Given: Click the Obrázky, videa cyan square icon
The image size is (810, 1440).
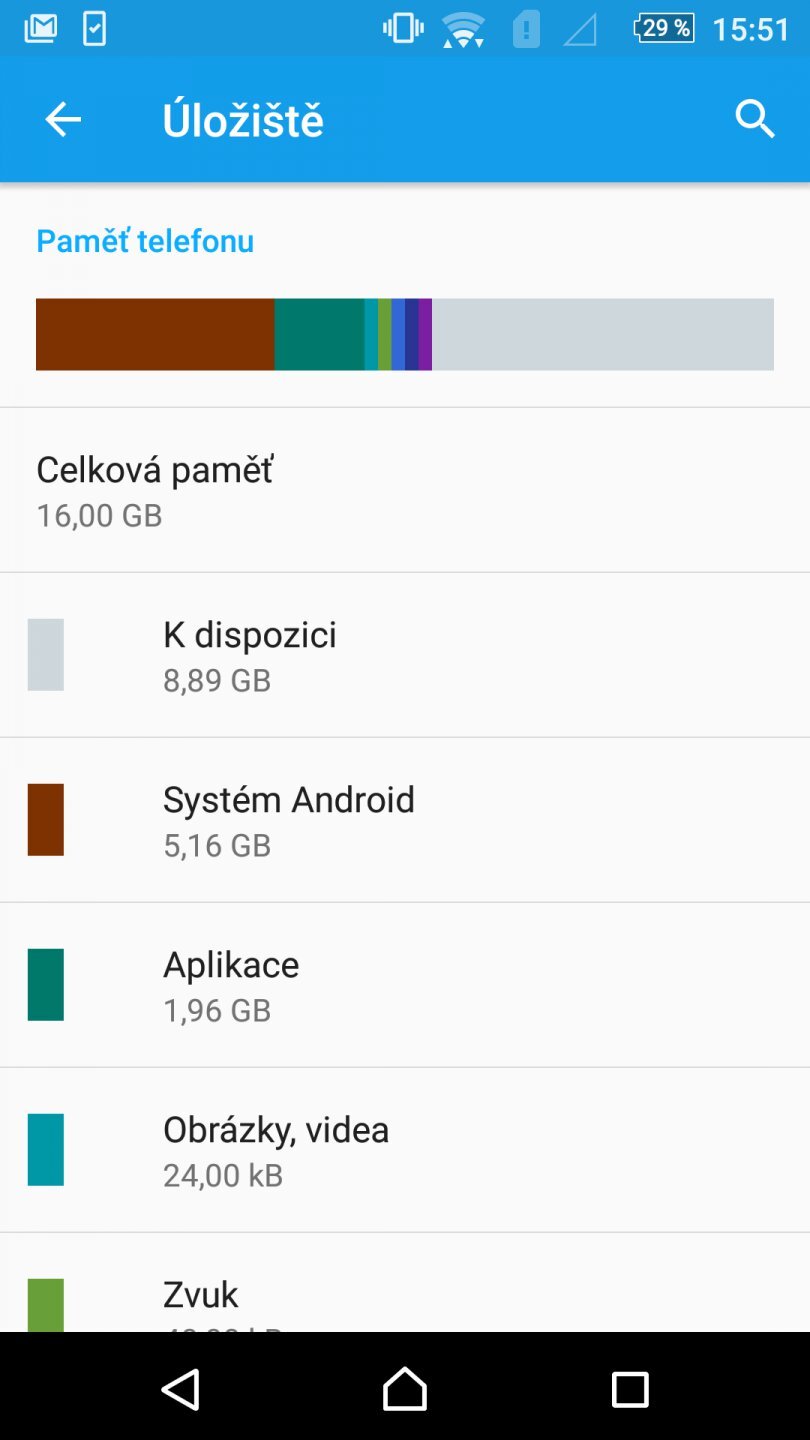Looking at the screenshot, I should pos(45,1149).
